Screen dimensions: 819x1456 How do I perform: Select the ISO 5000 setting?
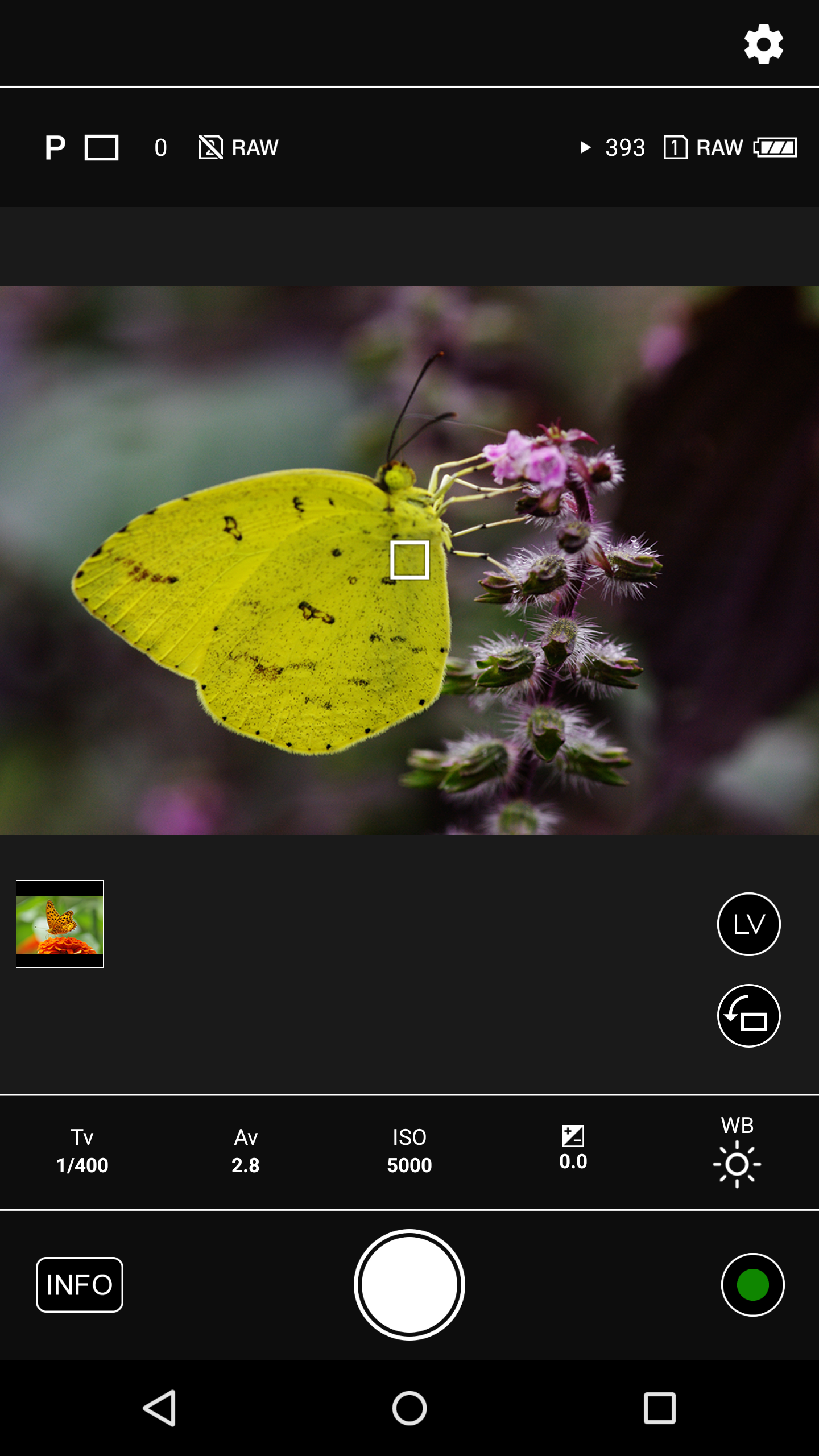click(409, 1151)
